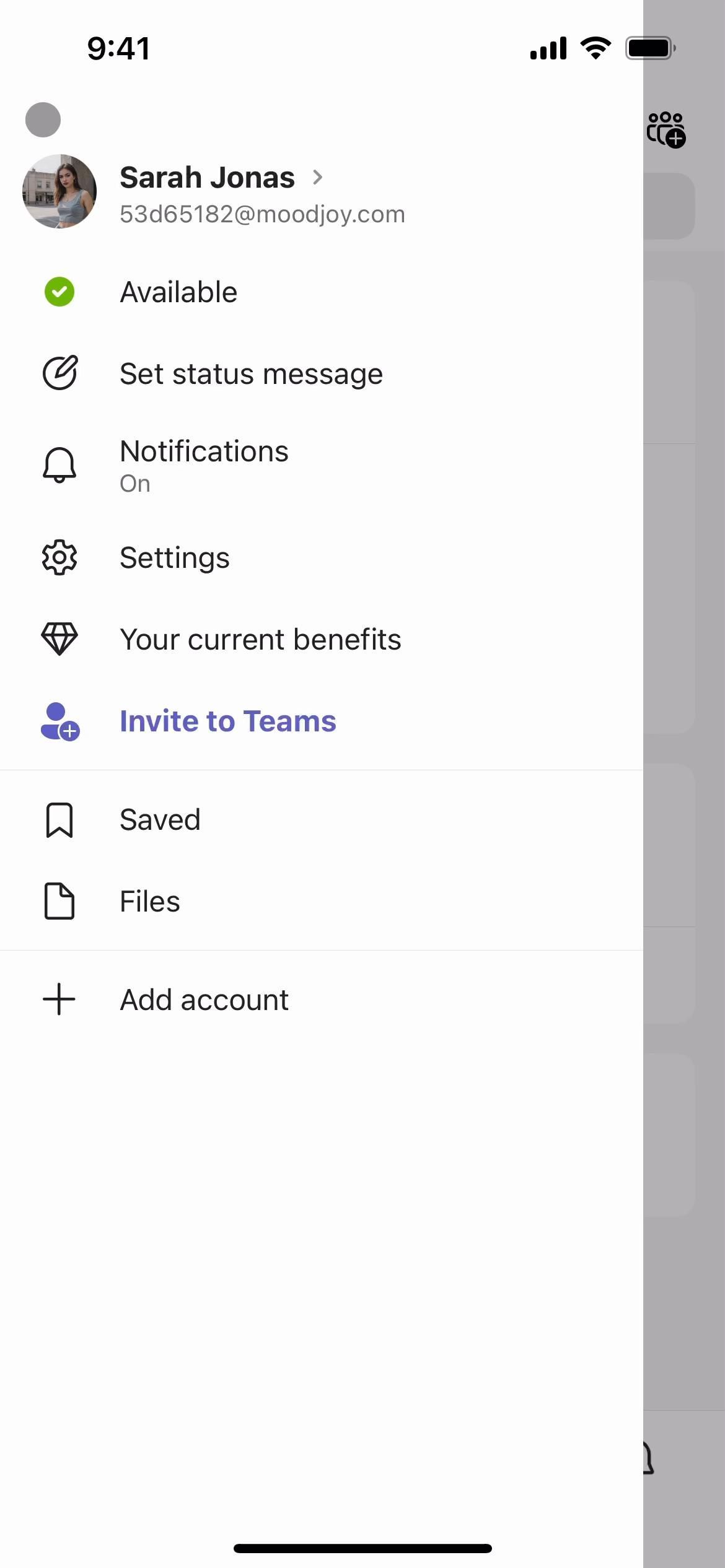Tap the new team icon behind drawer

click(666, 129)
